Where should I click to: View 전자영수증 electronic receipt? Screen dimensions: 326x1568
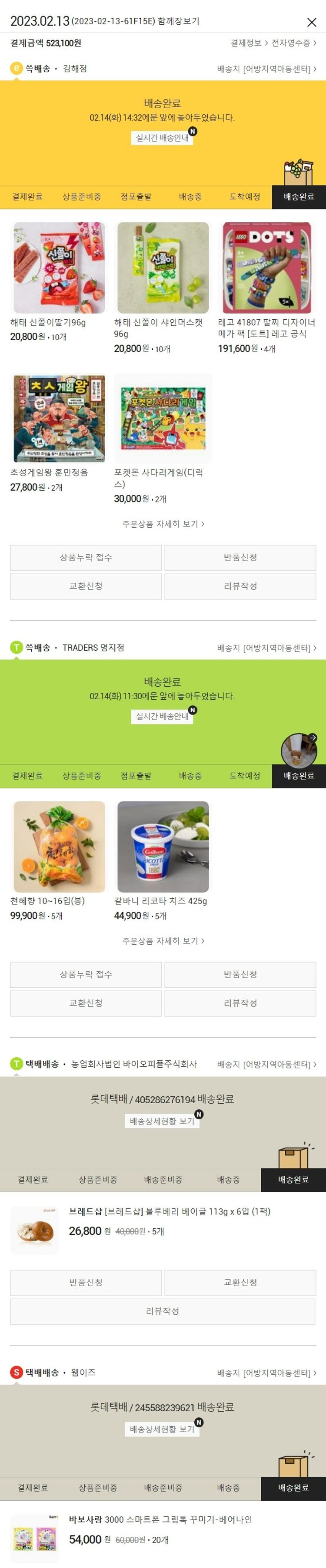(x=293, y=43)
